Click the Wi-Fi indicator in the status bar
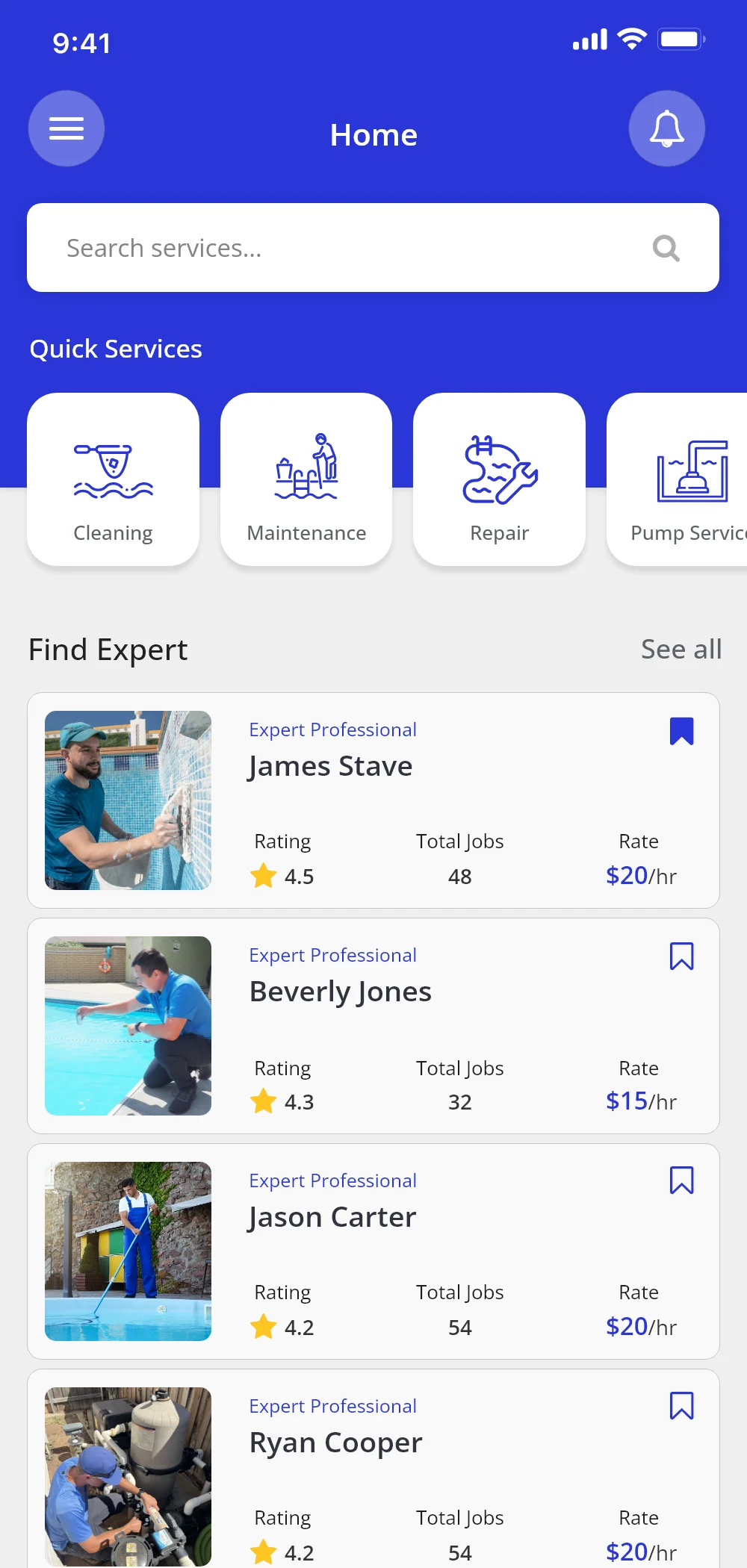747x1568 pixels. tap(630, 40)
